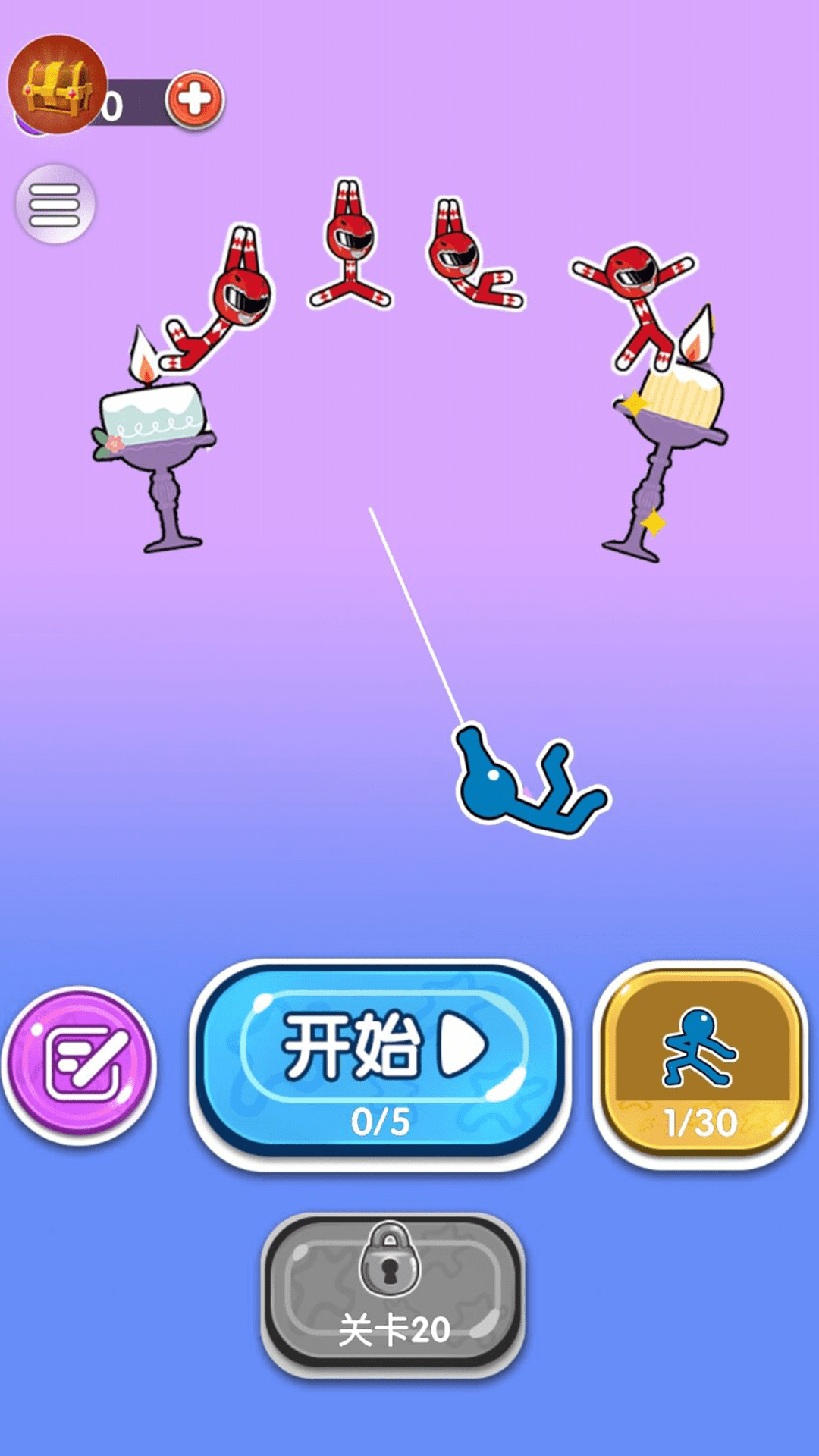Open the hamburger menu button
The width and height of the screenshot is (819, 1456).
(55, 205)
